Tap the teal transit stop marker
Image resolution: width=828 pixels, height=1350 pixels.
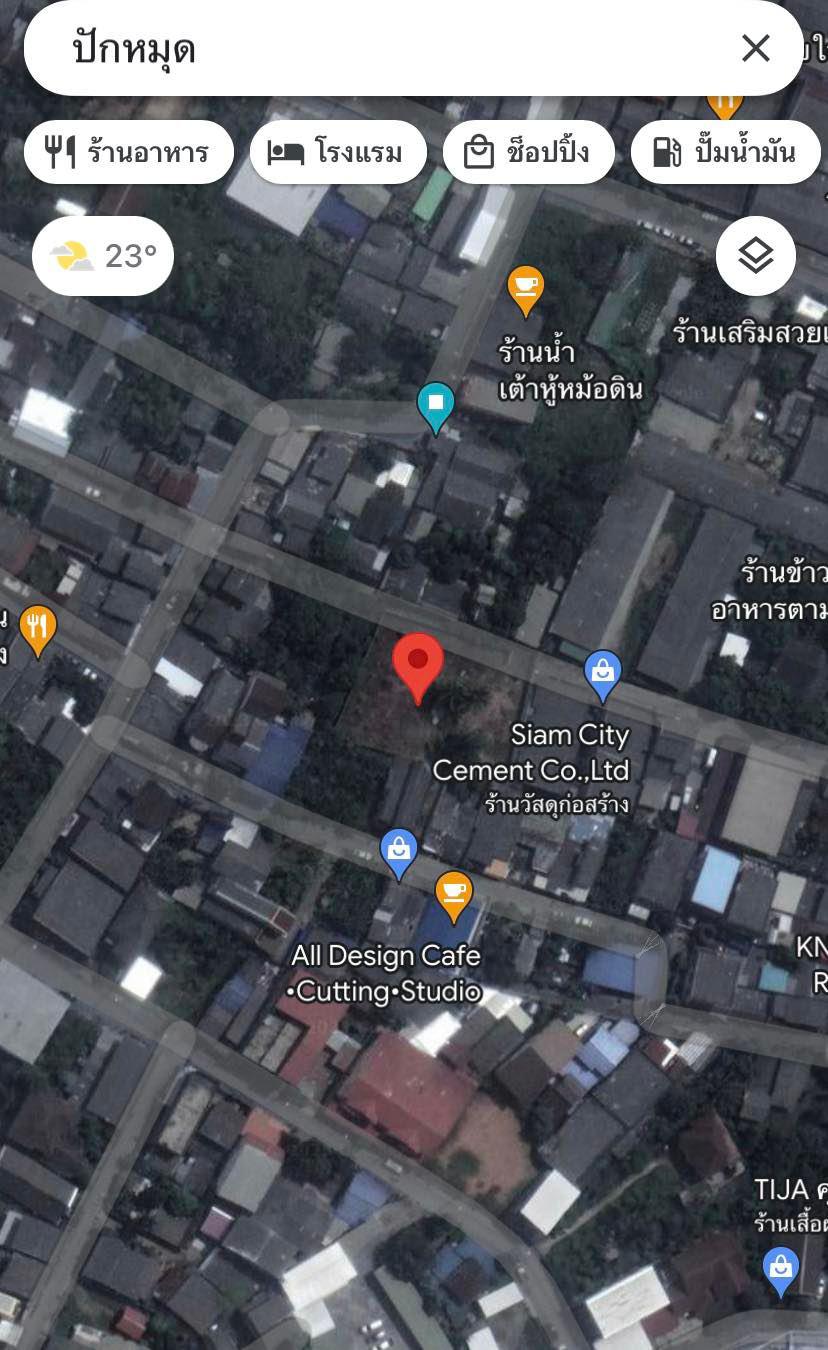coord(435,407)
